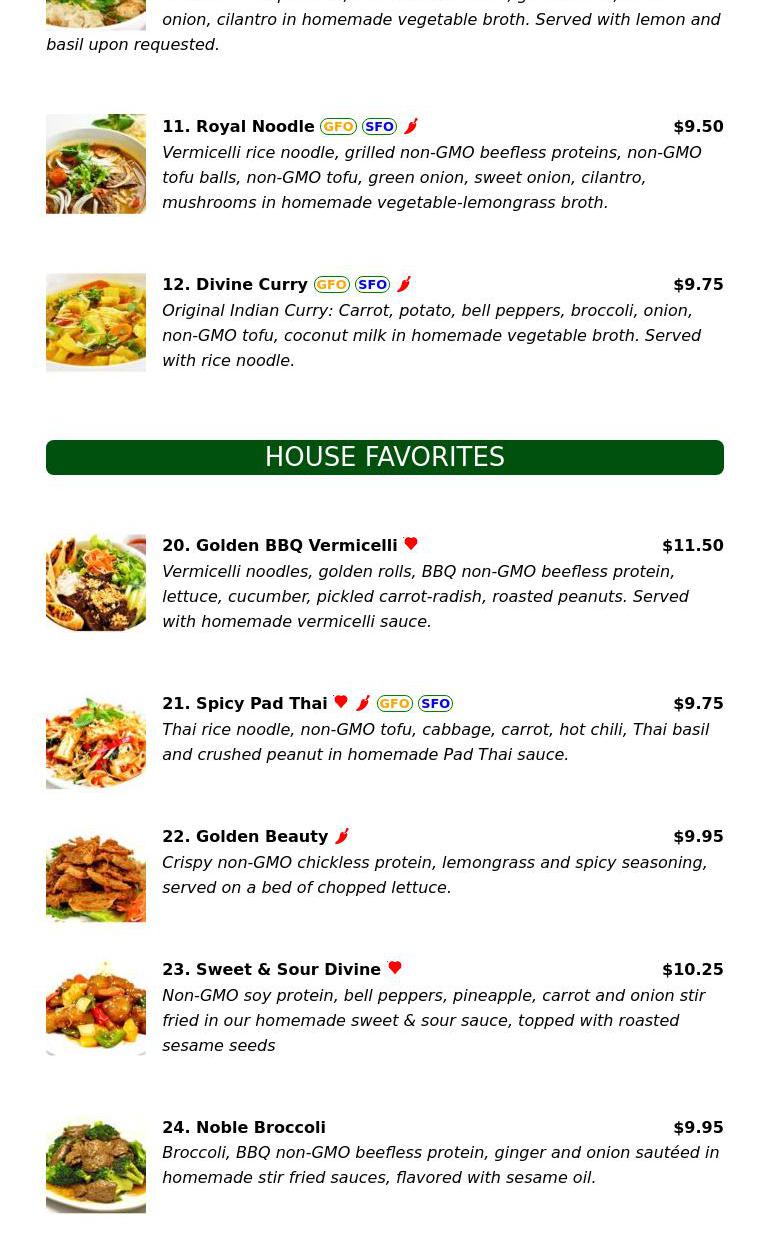Open the Royal Noodle dish photo

[96, 164]
